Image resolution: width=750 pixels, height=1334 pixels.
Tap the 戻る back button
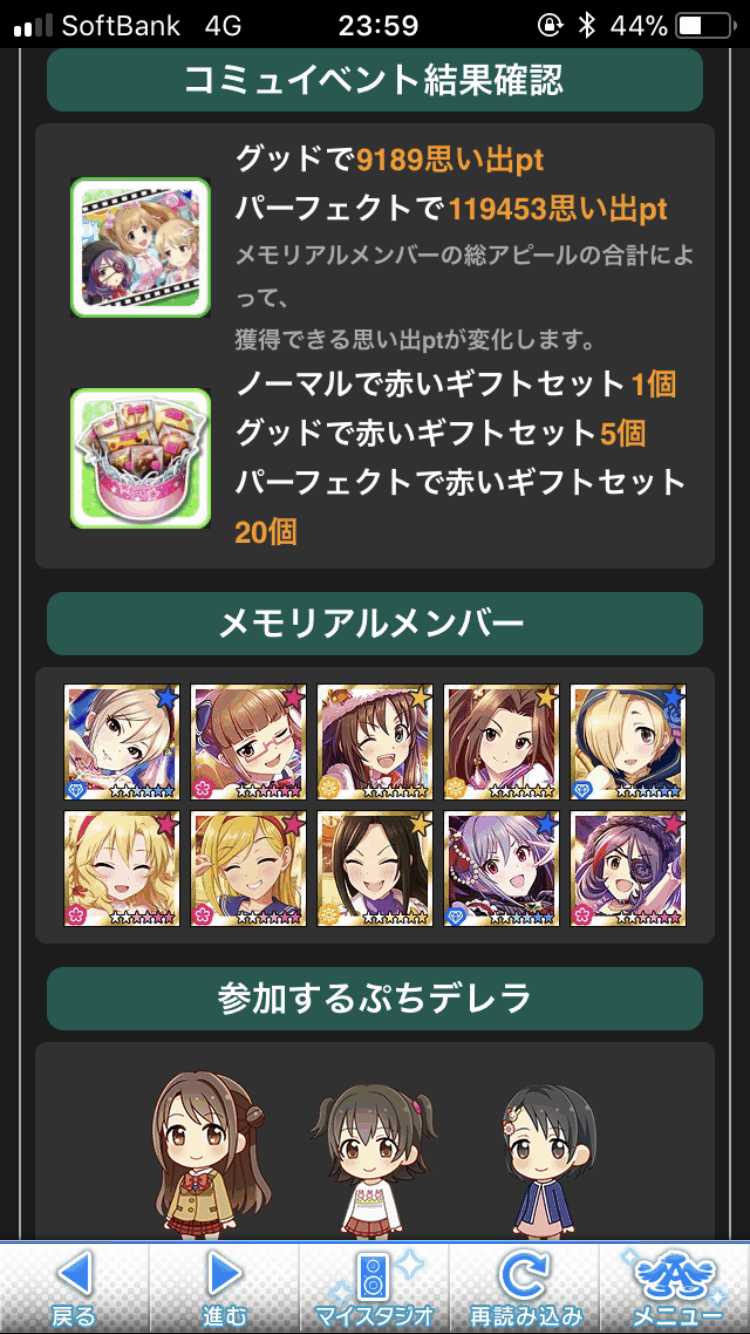coord(74,1287)
